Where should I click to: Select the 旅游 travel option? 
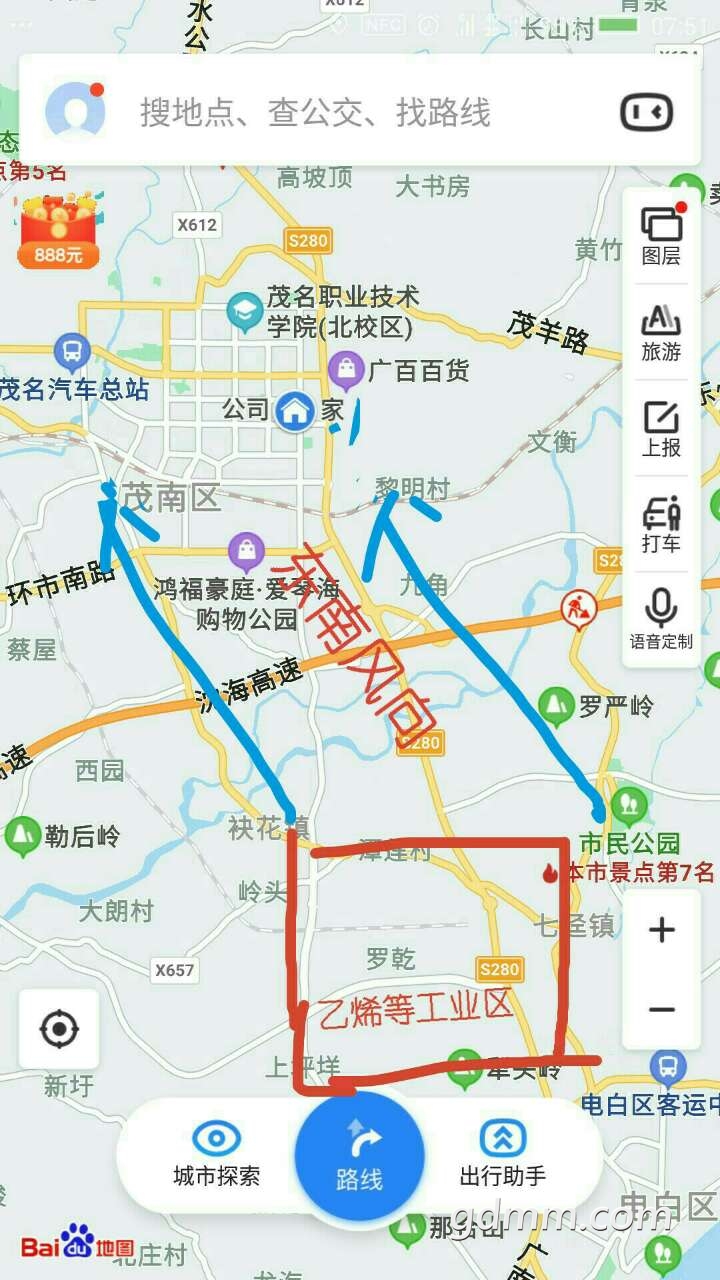661,332
